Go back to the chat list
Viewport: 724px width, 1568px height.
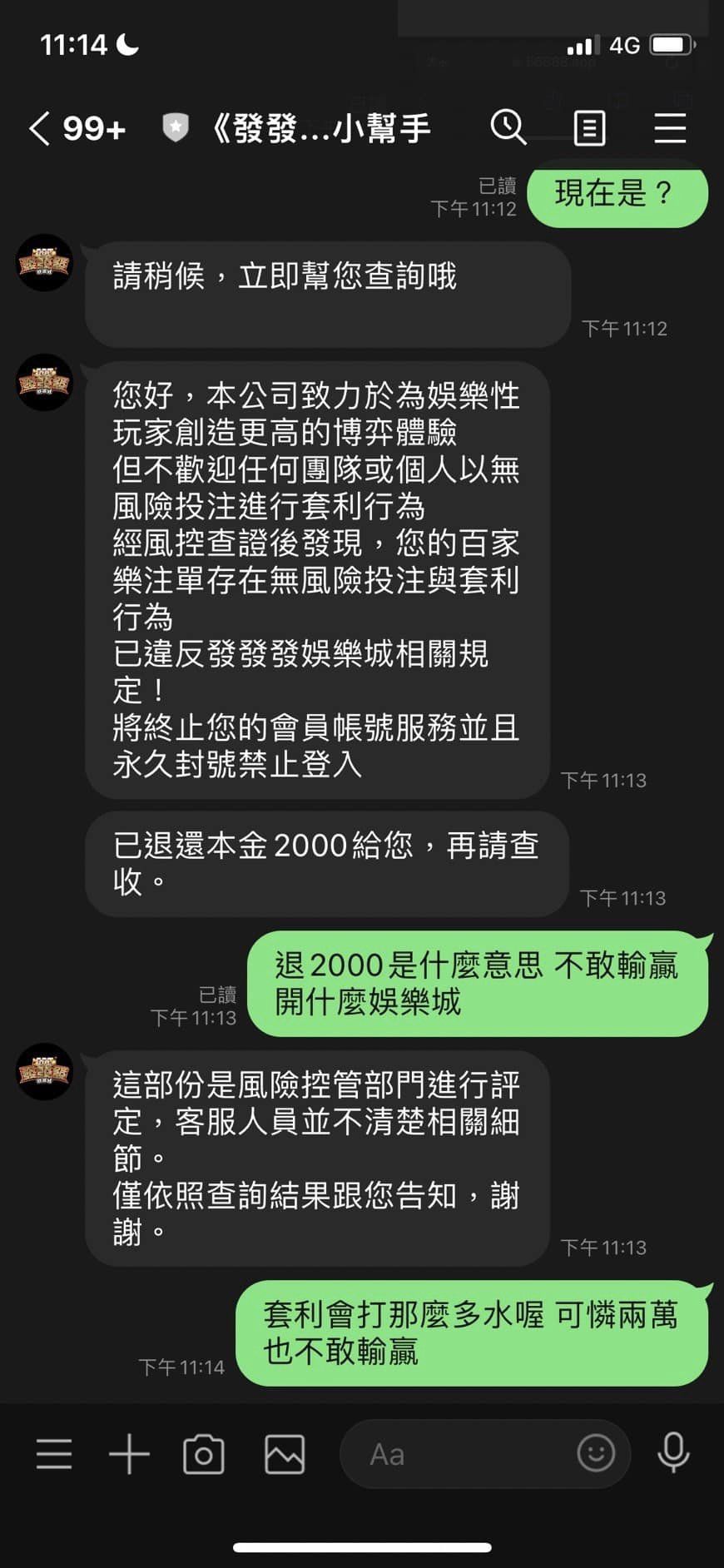coord(39,129)
